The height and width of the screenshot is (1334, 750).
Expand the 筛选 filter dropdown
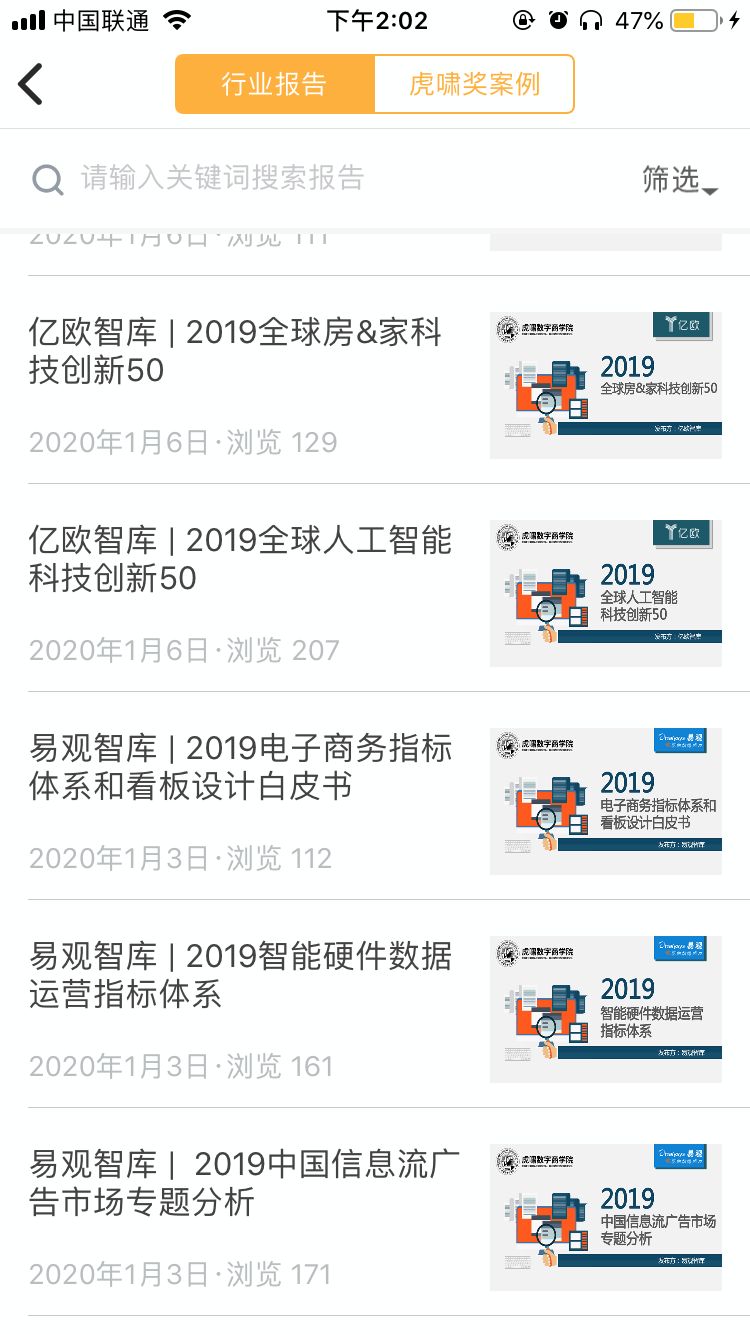tap(680, 180)
